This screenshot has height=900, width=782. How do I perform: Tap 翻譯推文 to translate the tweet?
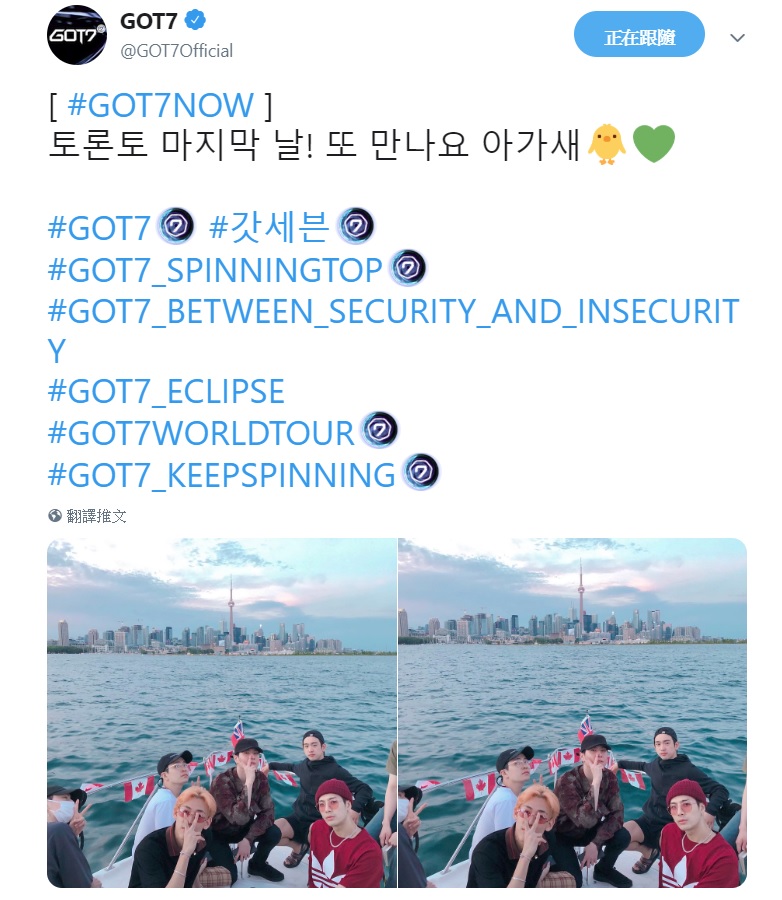pyautogui.click(x=96, y=516)
